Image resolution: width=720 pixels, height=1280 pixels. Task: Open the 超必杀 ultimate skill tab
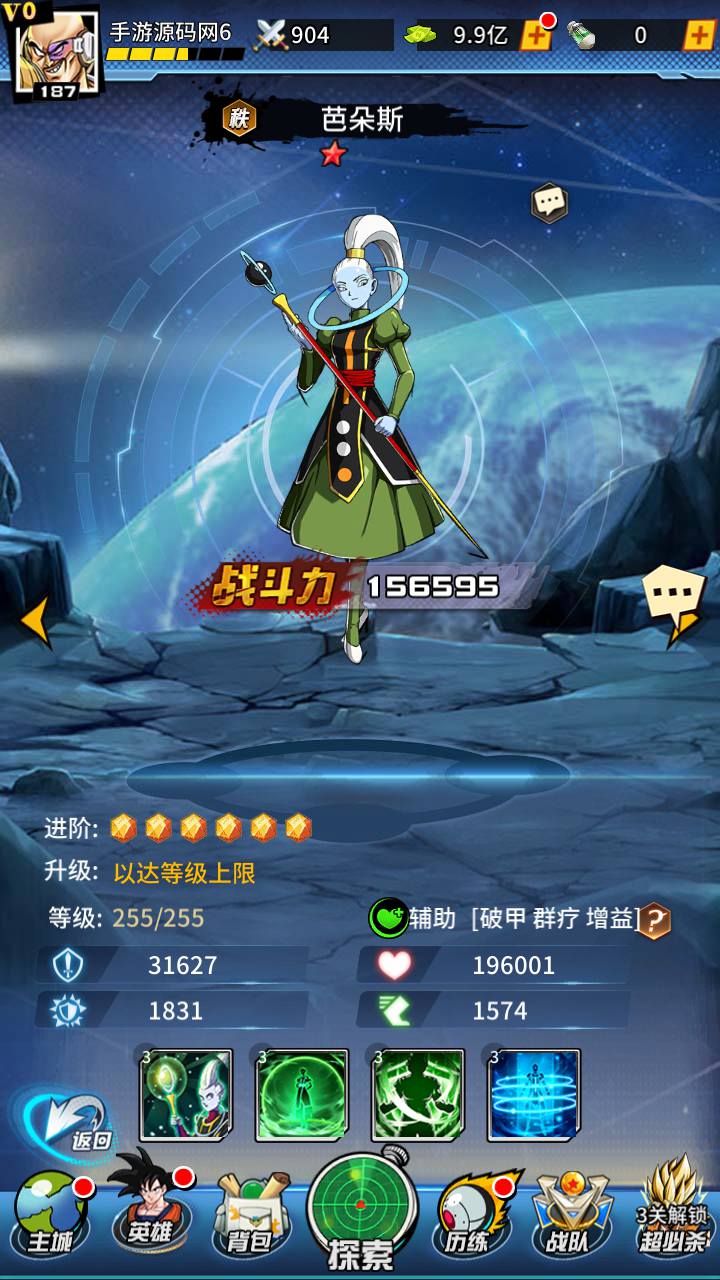pyautogui.click(x=671, y=1215)
